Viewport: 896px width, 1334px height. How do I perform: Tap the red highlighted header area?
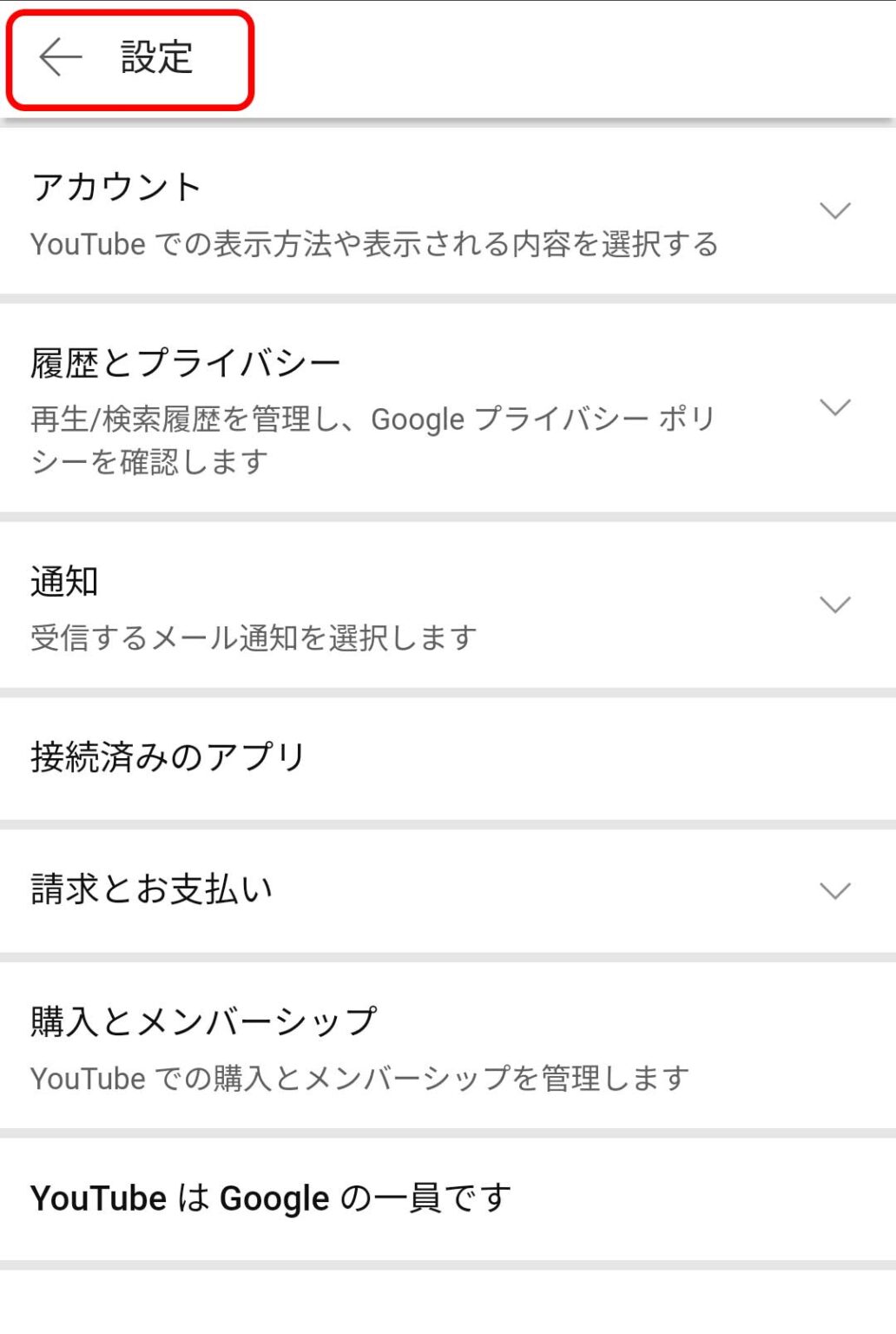(x=130, y=60)
